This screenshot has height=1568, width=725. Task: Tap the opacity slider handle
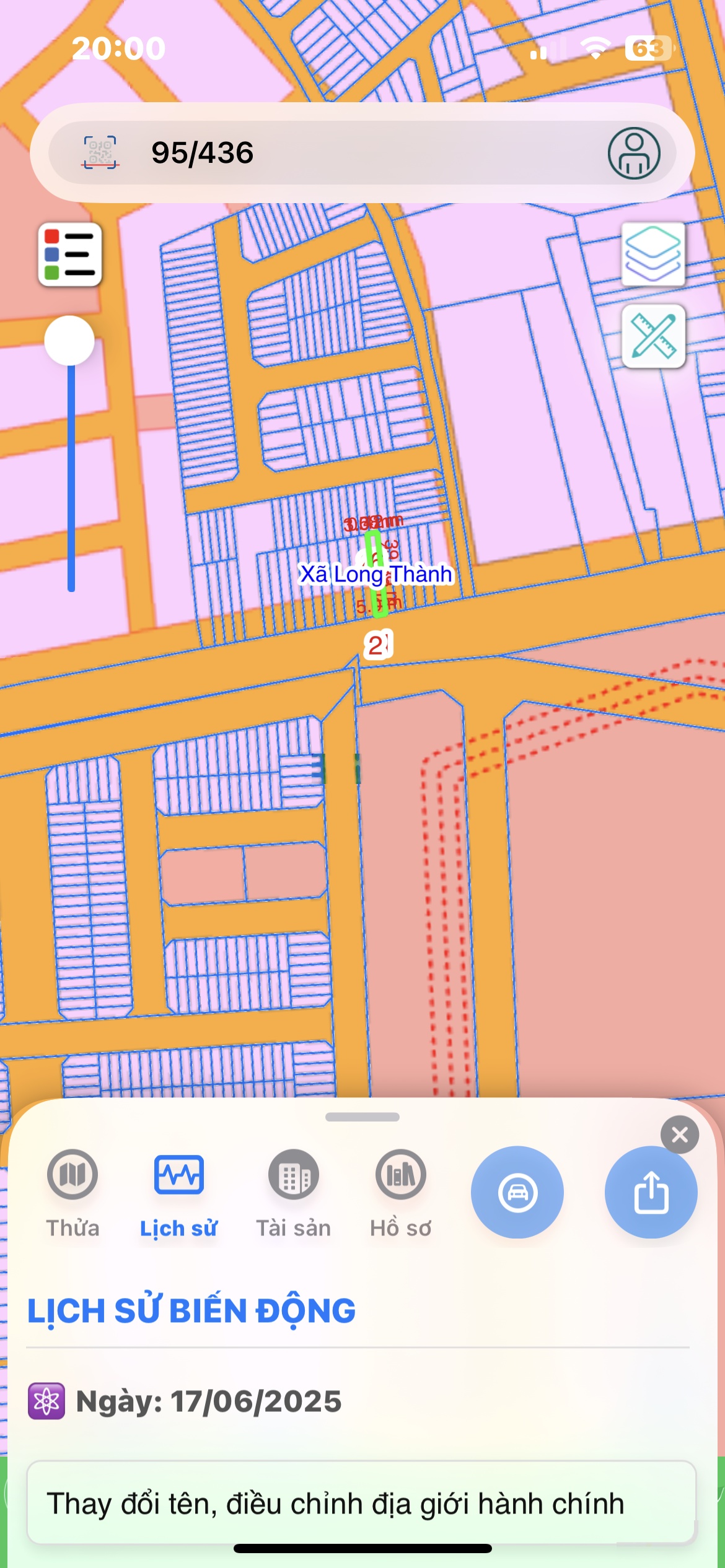(69, 341)
